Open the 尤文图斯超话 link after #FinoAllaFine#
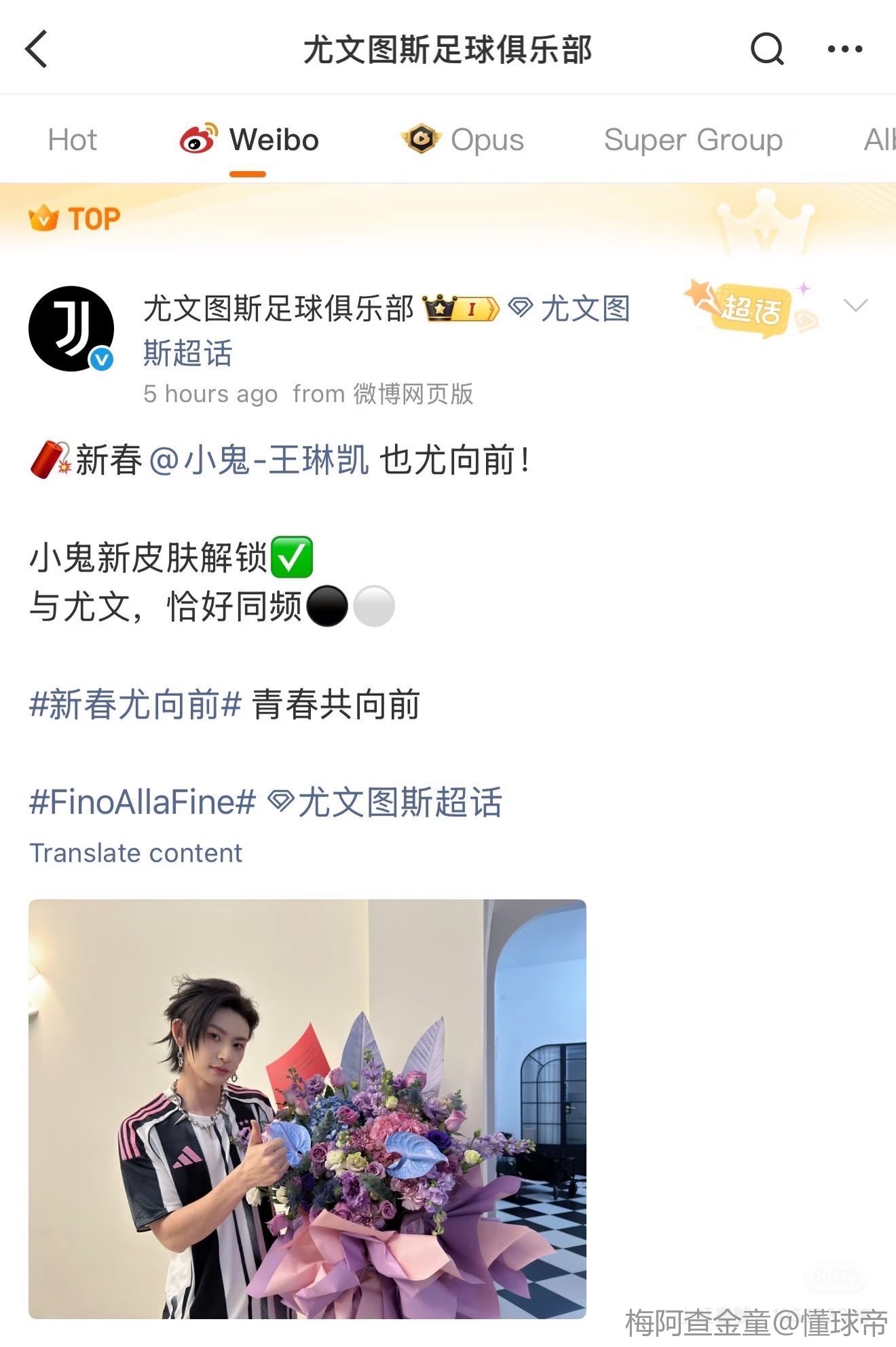 coord(386,802)
